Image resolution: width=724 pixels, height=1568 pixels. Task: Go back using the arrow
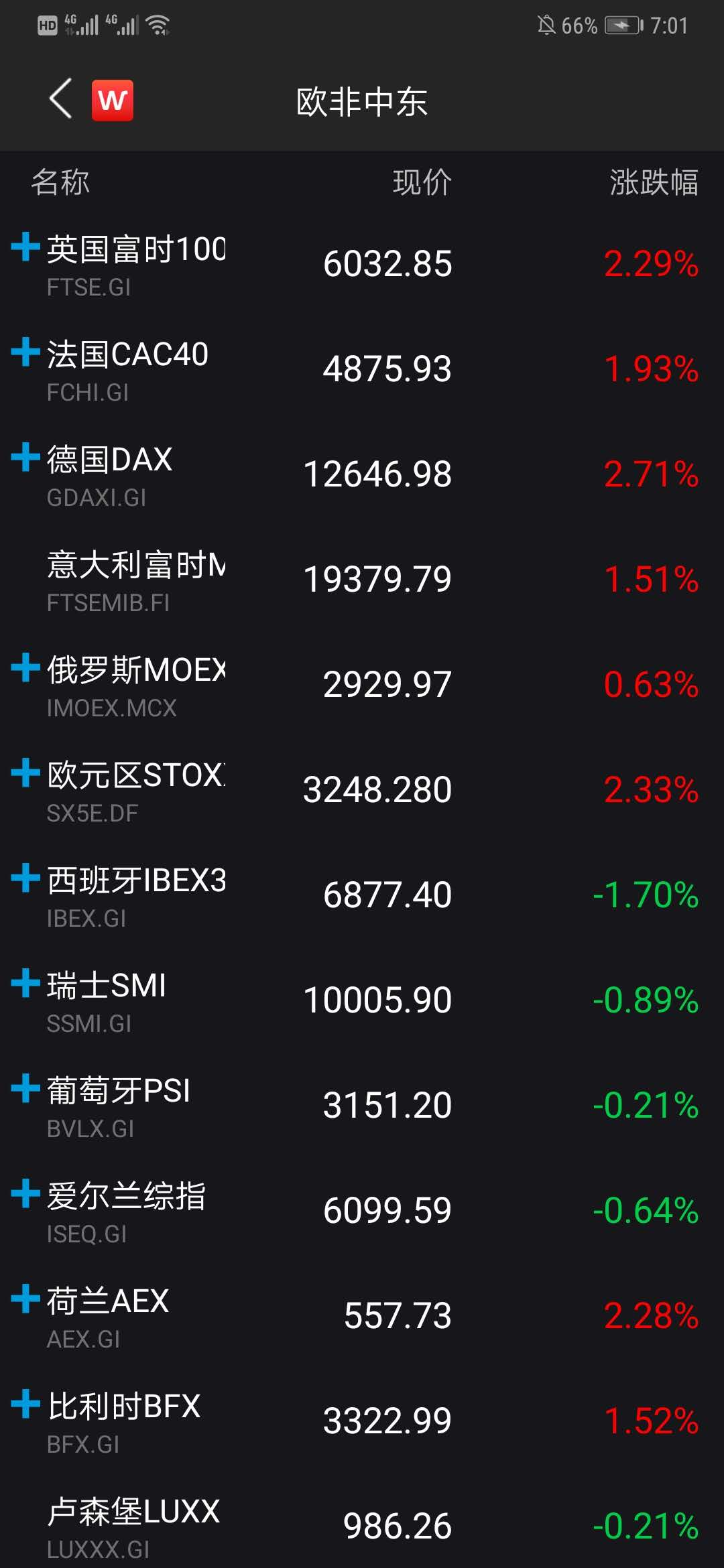60,99
